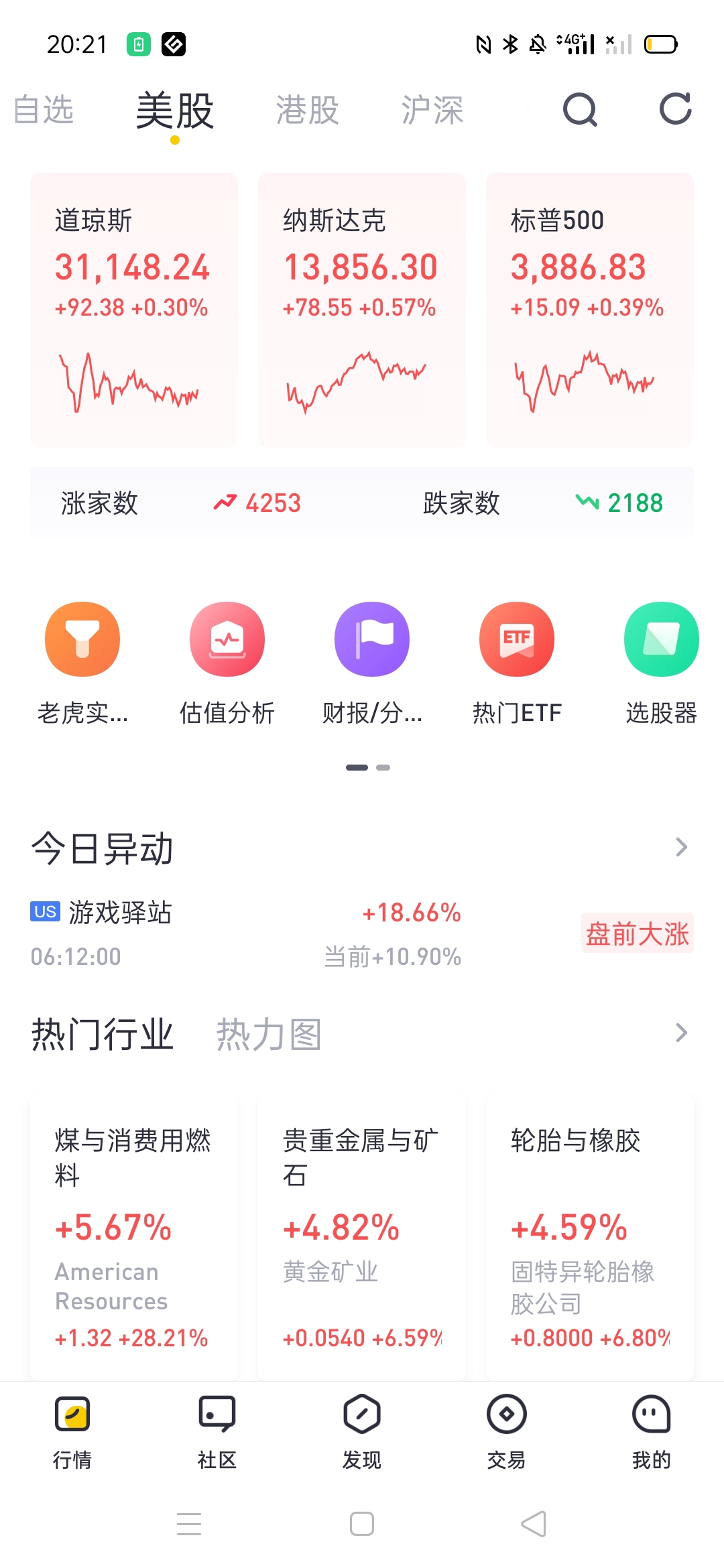Switch to the 沪深 tab
The width and height of the screenshot is (724, 1568).
(432, 110)
